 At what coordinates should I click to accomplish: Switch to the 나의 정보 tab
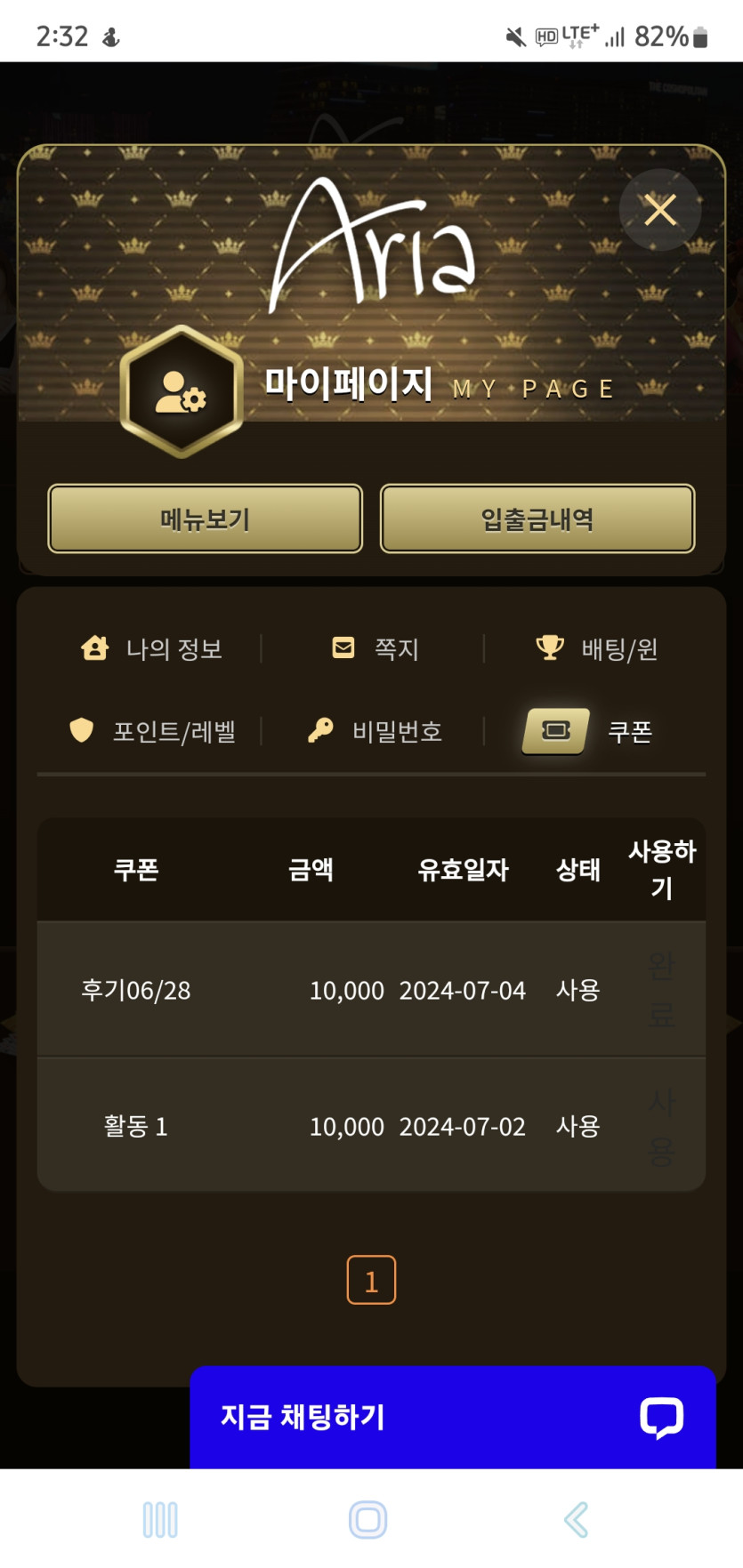[x=152, y=648]
